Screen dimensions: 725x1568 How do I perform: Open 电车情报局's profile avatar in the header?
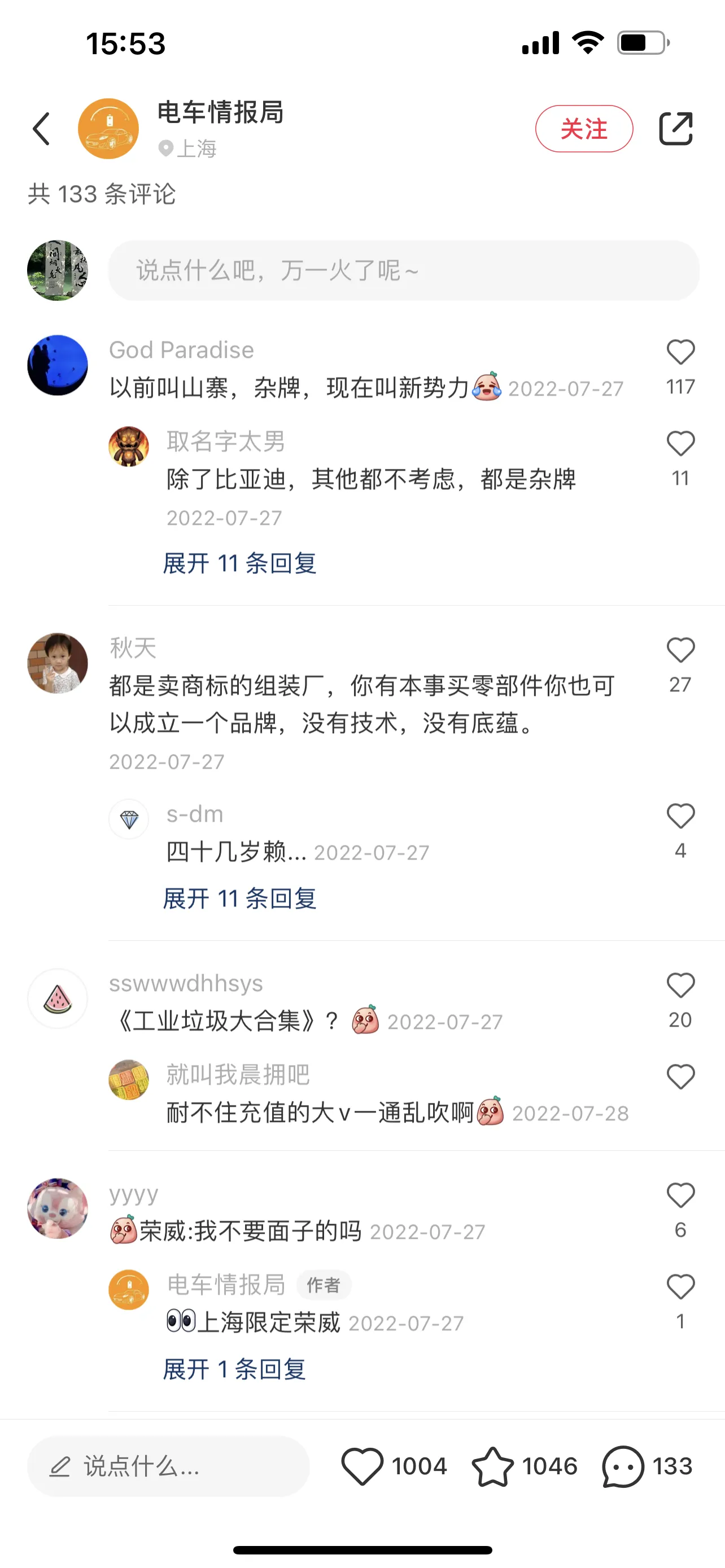[x=108, y=129]
